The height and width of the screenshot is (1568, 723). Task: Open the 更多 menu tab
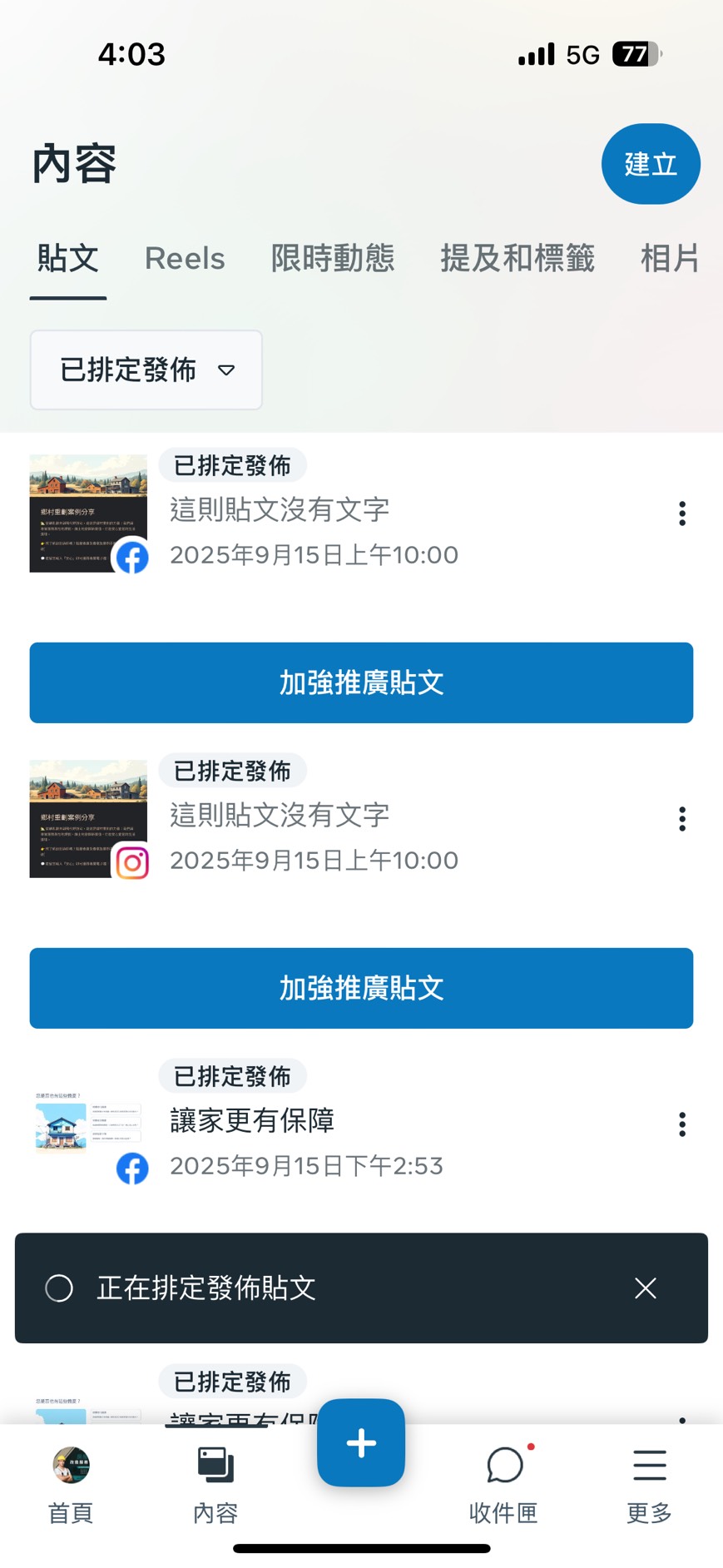pos(649,1485)
